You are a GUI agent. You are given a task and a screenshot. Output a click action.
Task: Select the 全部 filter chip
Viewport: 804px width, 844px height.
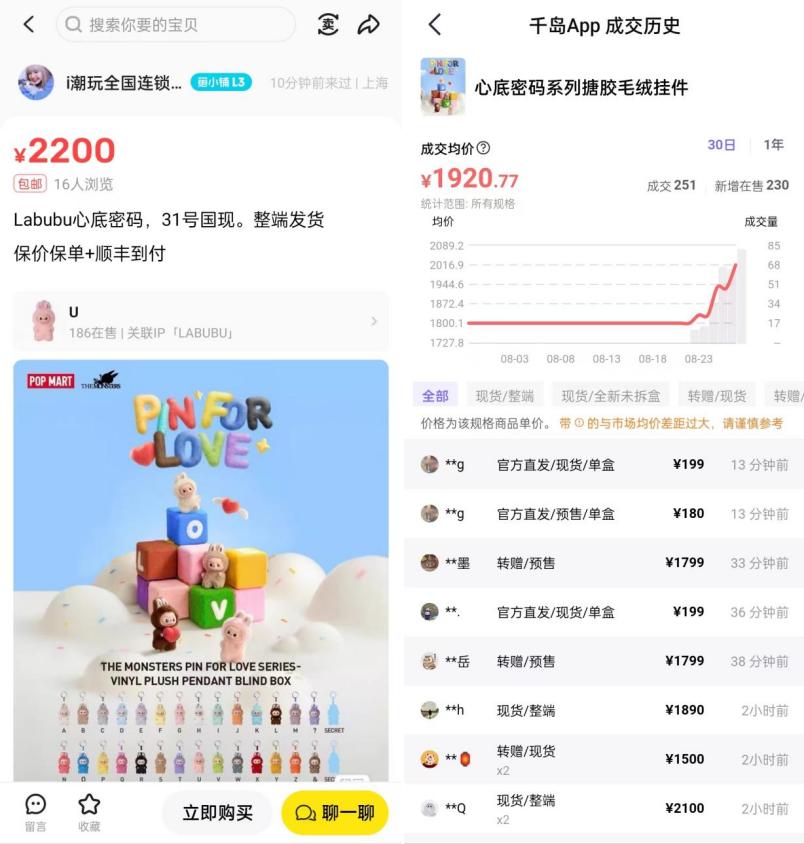point(435,396)
